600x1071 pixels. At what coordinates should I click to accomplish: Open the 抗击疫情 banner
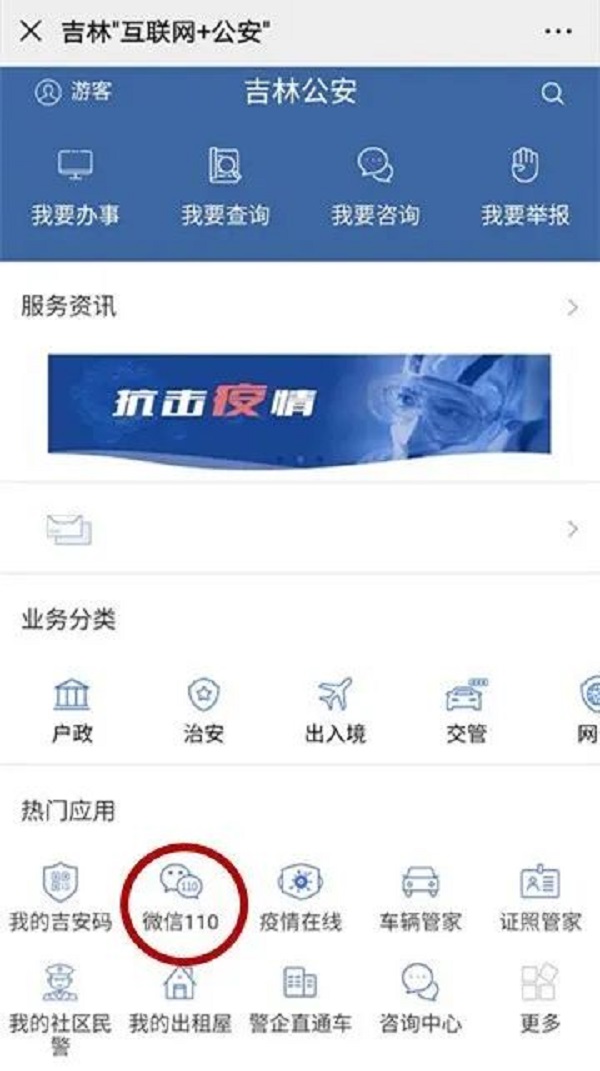(x=299, y=403)
